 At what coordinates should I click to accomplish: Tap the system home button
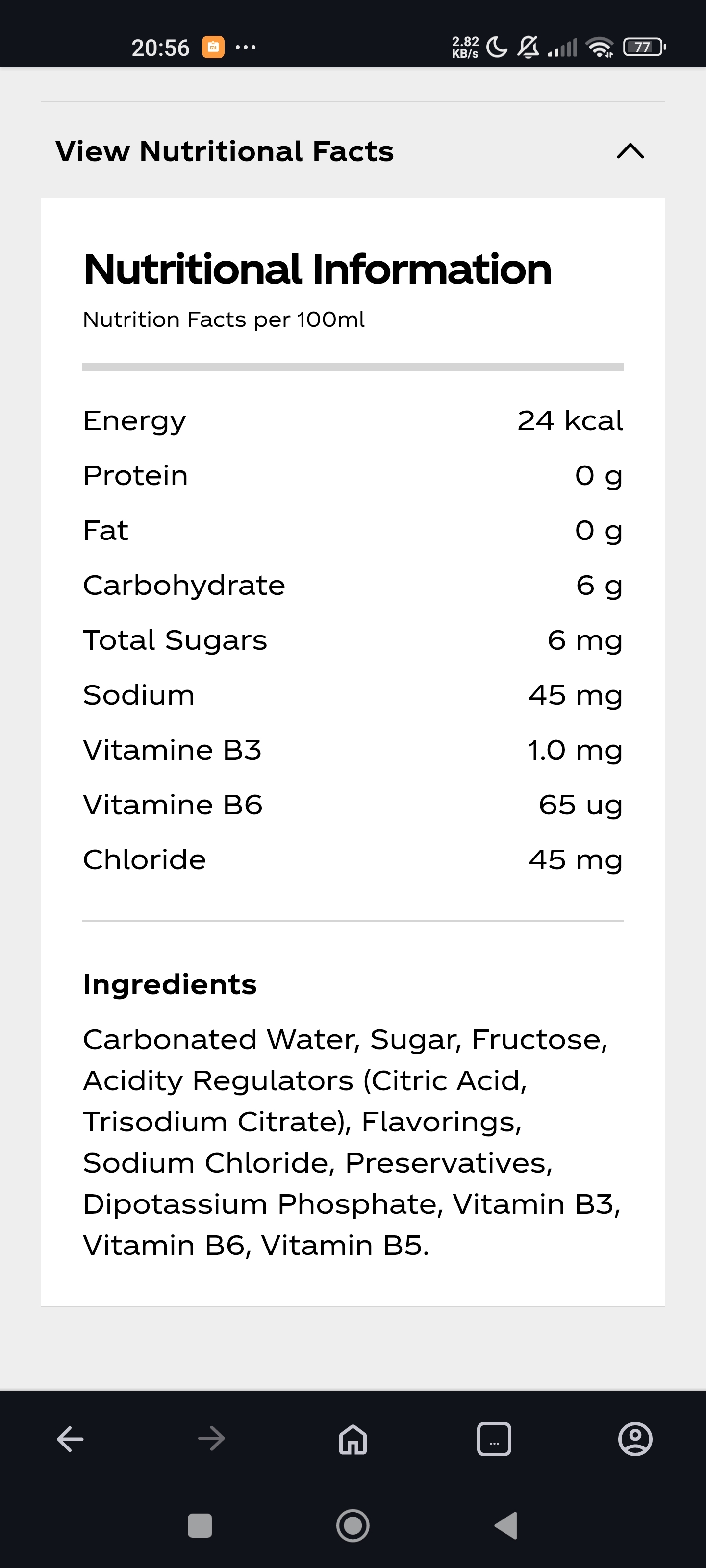pos(353,1525)
